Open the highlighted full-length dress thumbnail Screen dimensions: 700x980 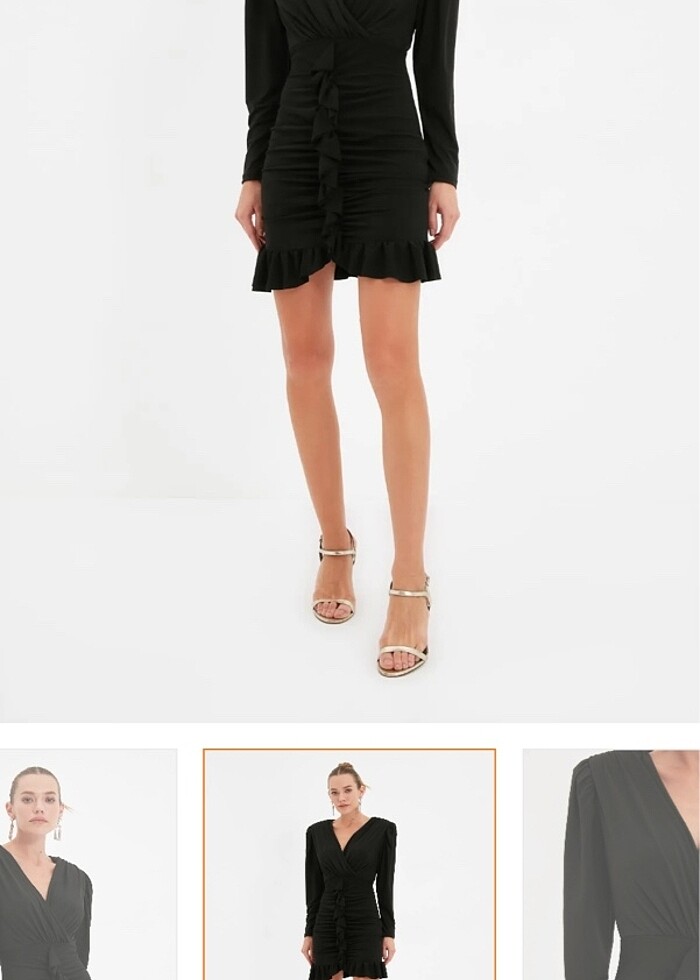click(349, 864)
